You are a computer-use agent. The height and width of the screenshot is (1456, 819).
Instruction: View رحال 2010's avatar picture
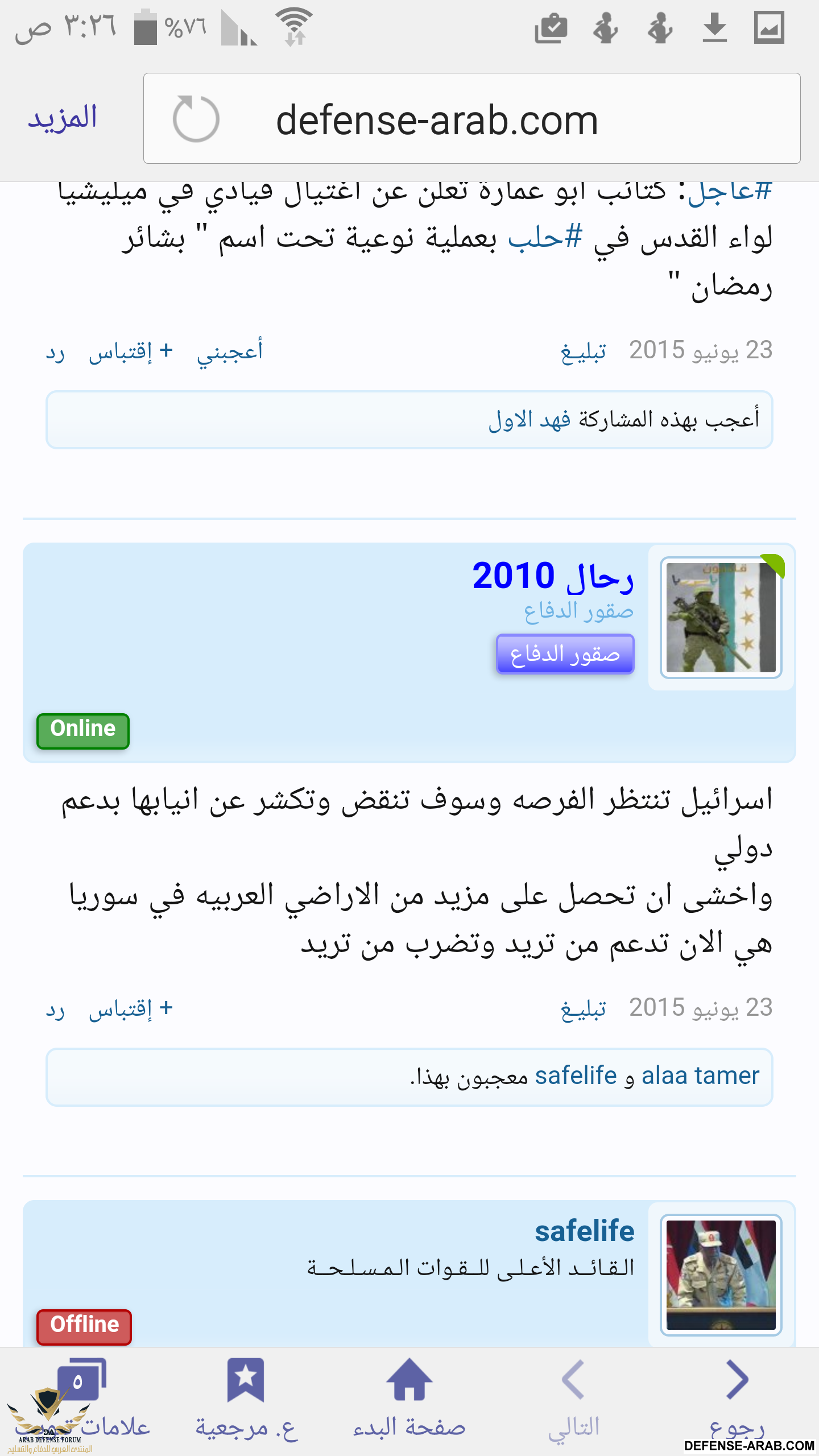point(721,617)
